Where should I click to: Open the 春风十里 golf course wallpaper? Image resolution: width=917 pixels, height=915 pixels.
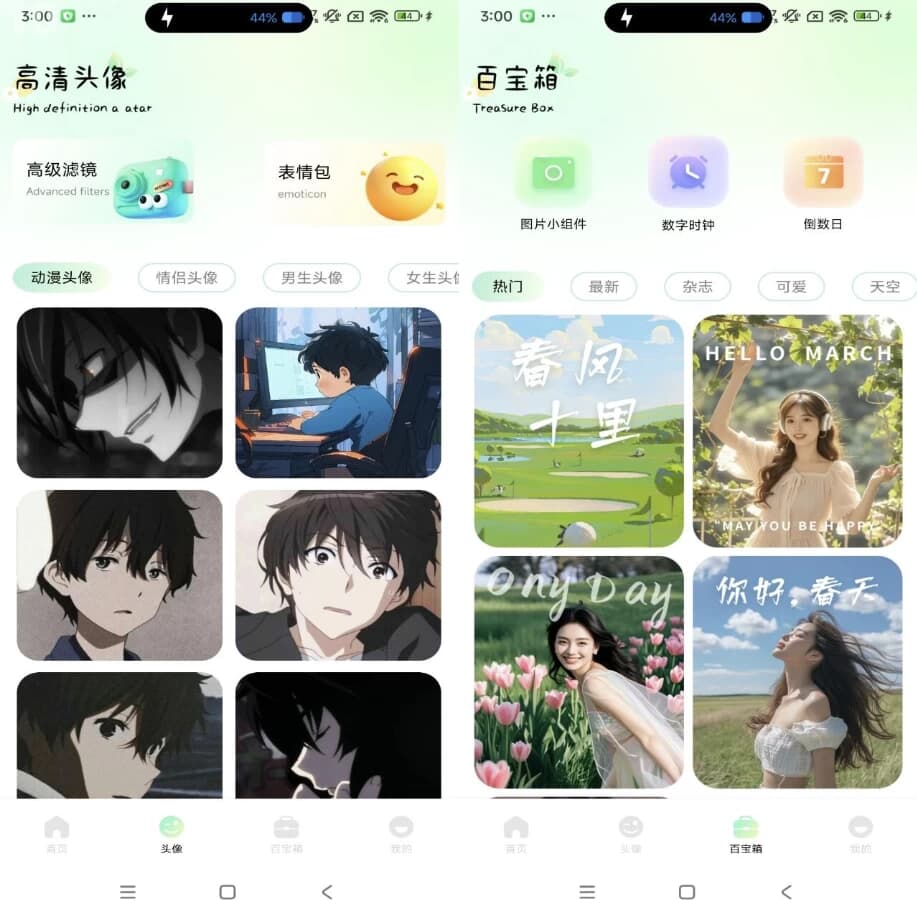(579, 431)
